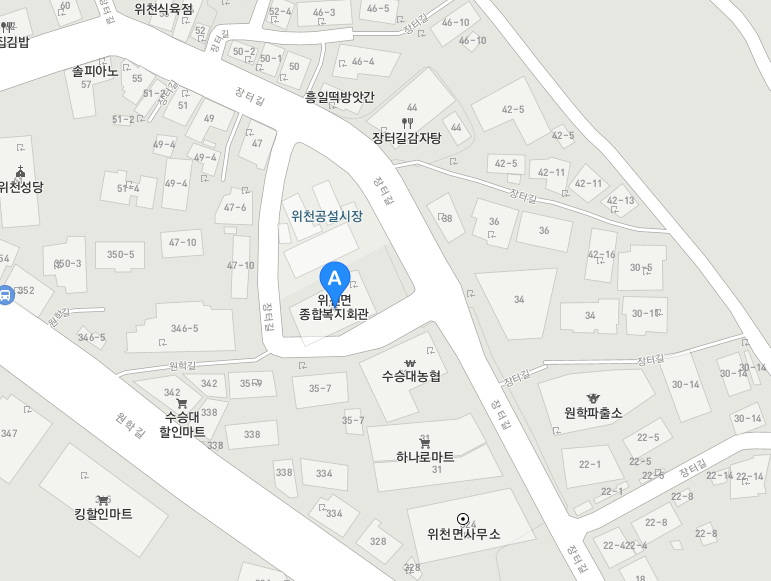Select 위천면사무소 point of interest

(x=463, y=519)
